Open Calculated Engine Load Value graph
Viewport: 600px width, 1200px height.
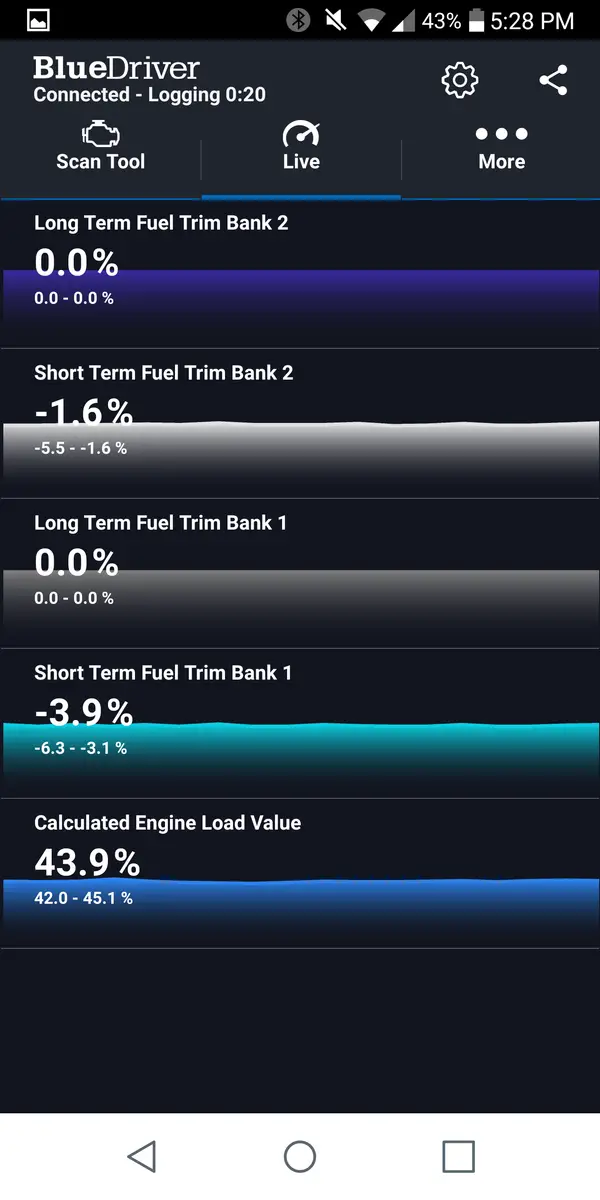point(300,874)
